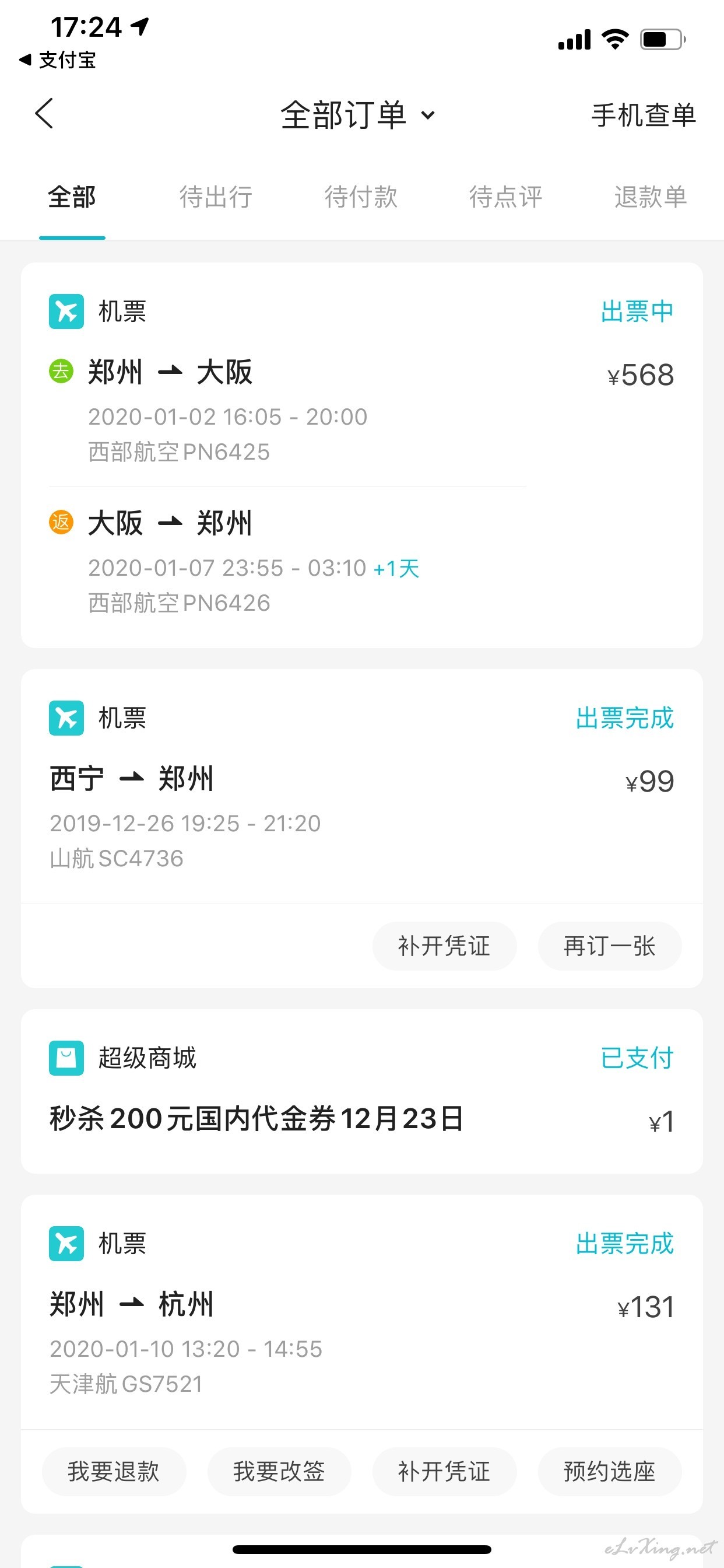Tap 预约选座 to reserve a seat

click(x=609, y=1472)
